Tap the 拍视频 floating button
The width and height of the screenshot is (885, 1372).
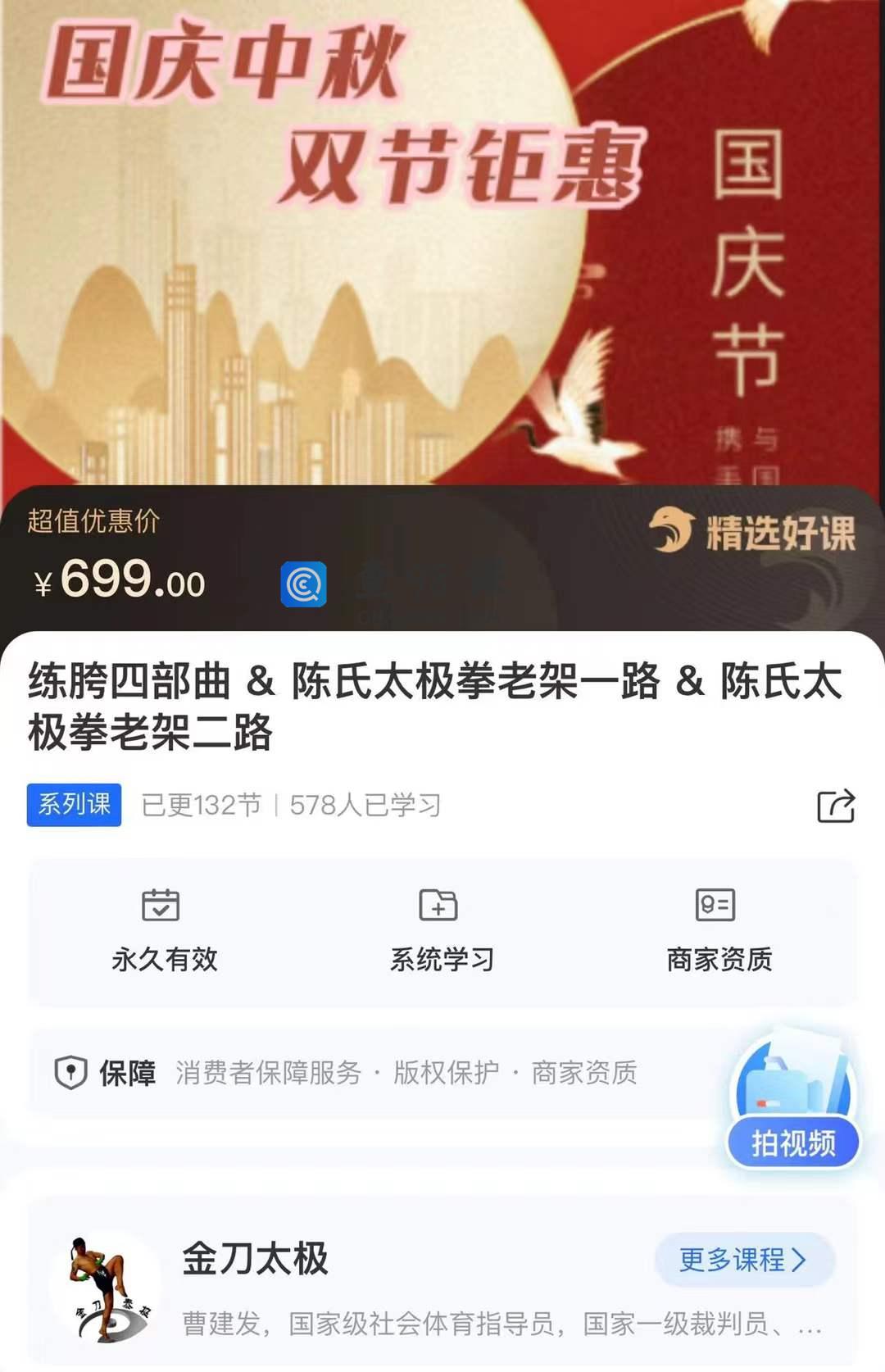click(792, 1142)
